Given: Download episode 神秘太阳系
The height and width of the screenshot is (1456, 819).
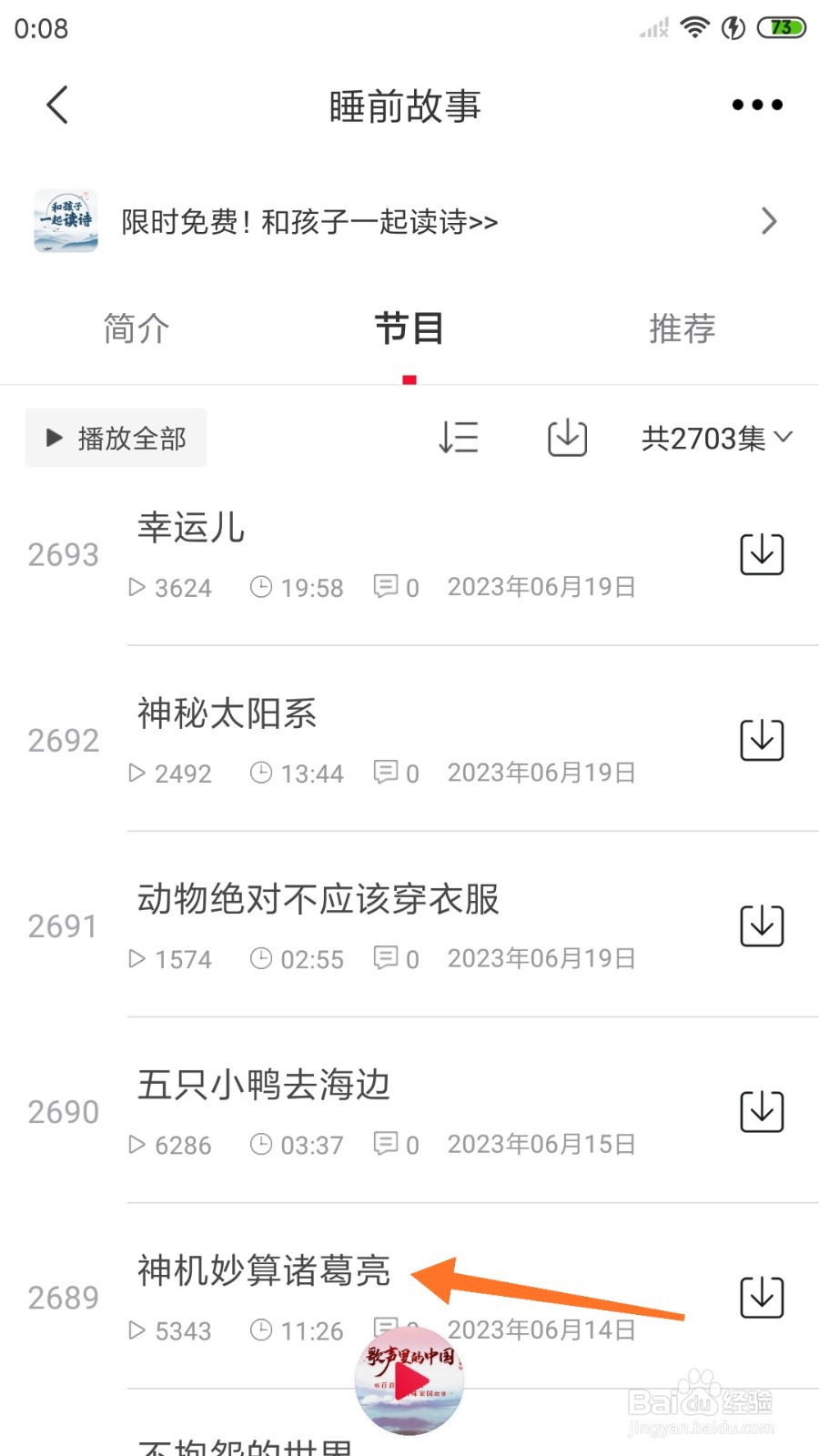Looking at the screenshot, I should coord(762,740).
